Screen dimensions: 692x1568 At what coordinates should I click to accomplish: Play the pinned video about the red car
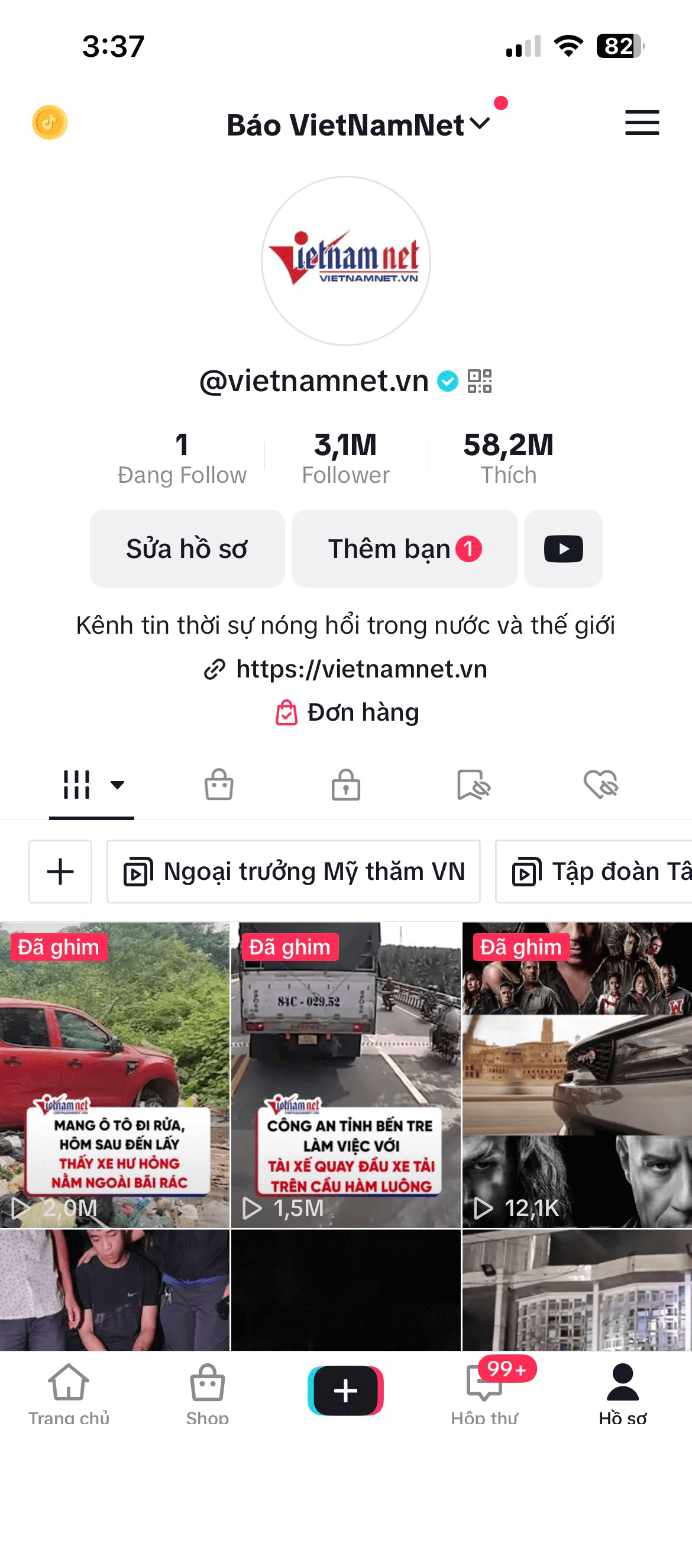(114, 1075)
